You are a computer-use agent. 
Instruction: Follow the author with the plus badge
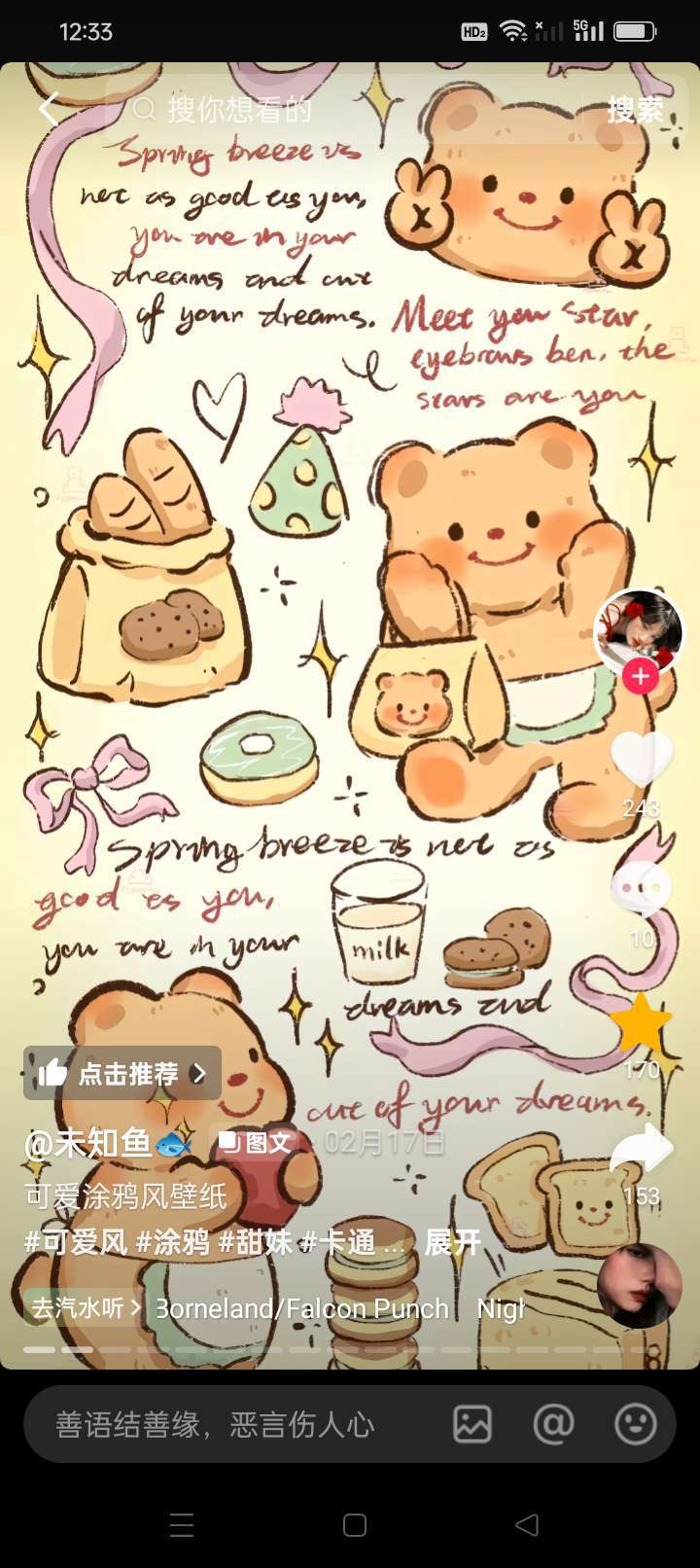pos(640,676)
